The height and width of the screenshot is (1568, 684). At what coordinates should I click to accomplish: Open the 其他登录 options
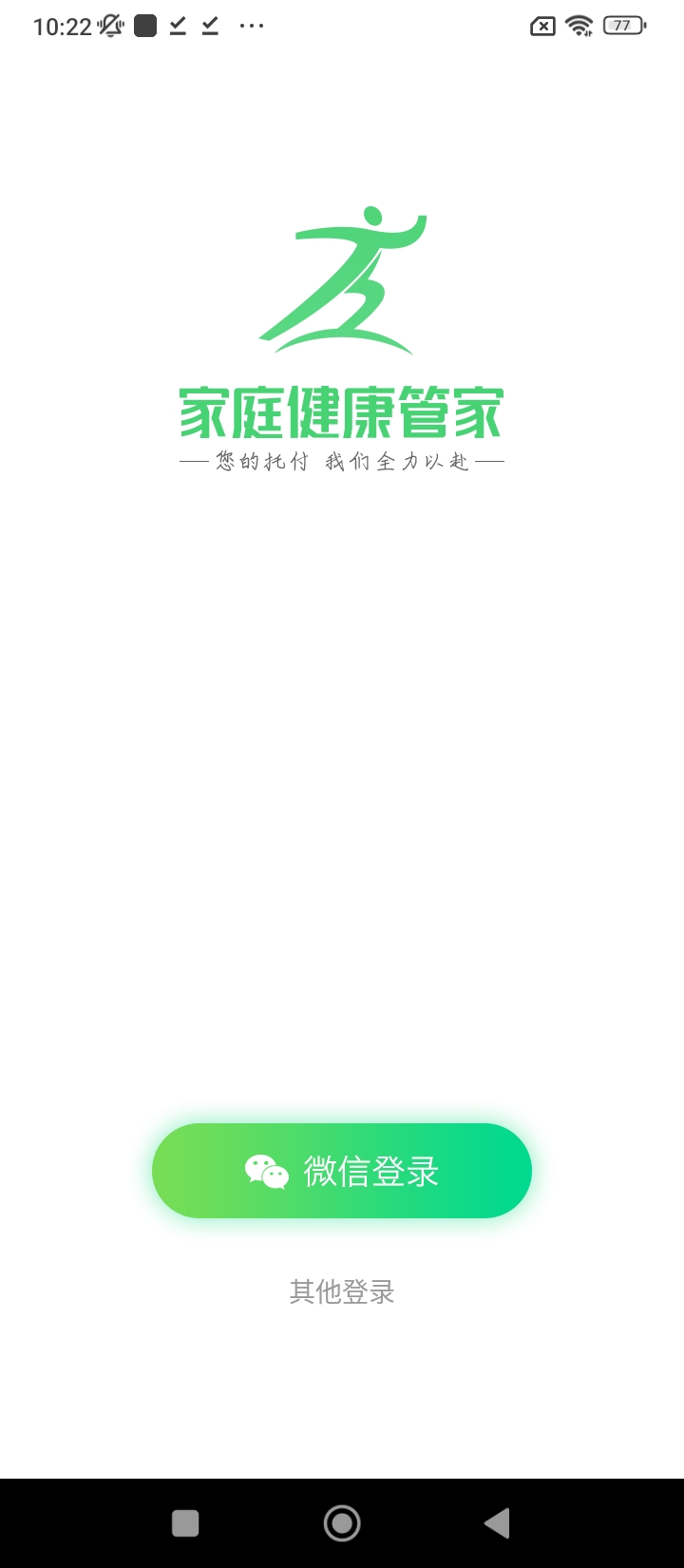[342, 1291]
